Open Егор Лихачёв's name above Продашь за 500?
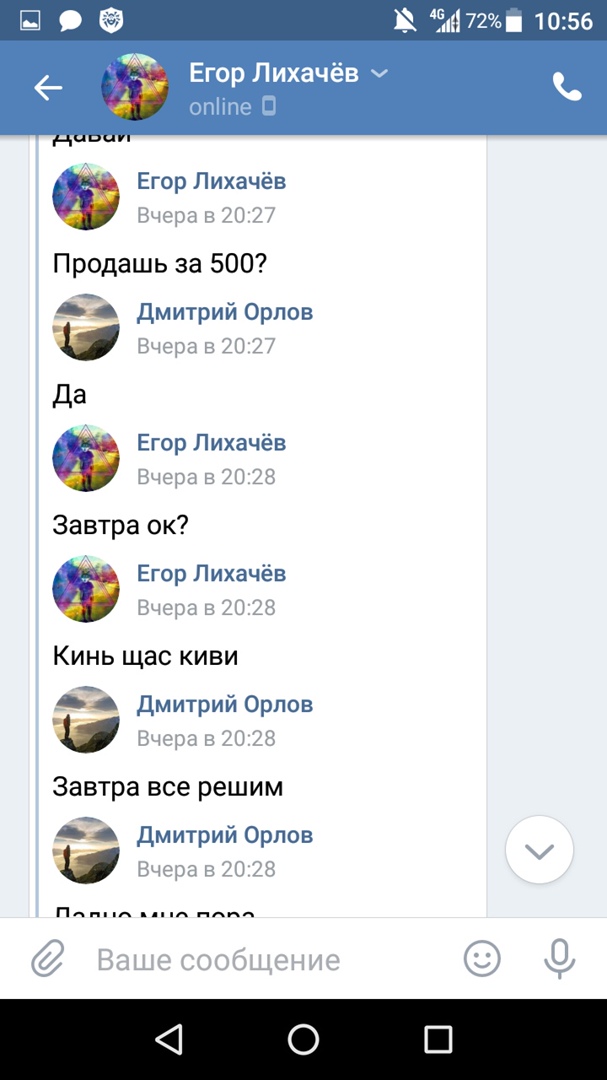 [x=211, y=181]
